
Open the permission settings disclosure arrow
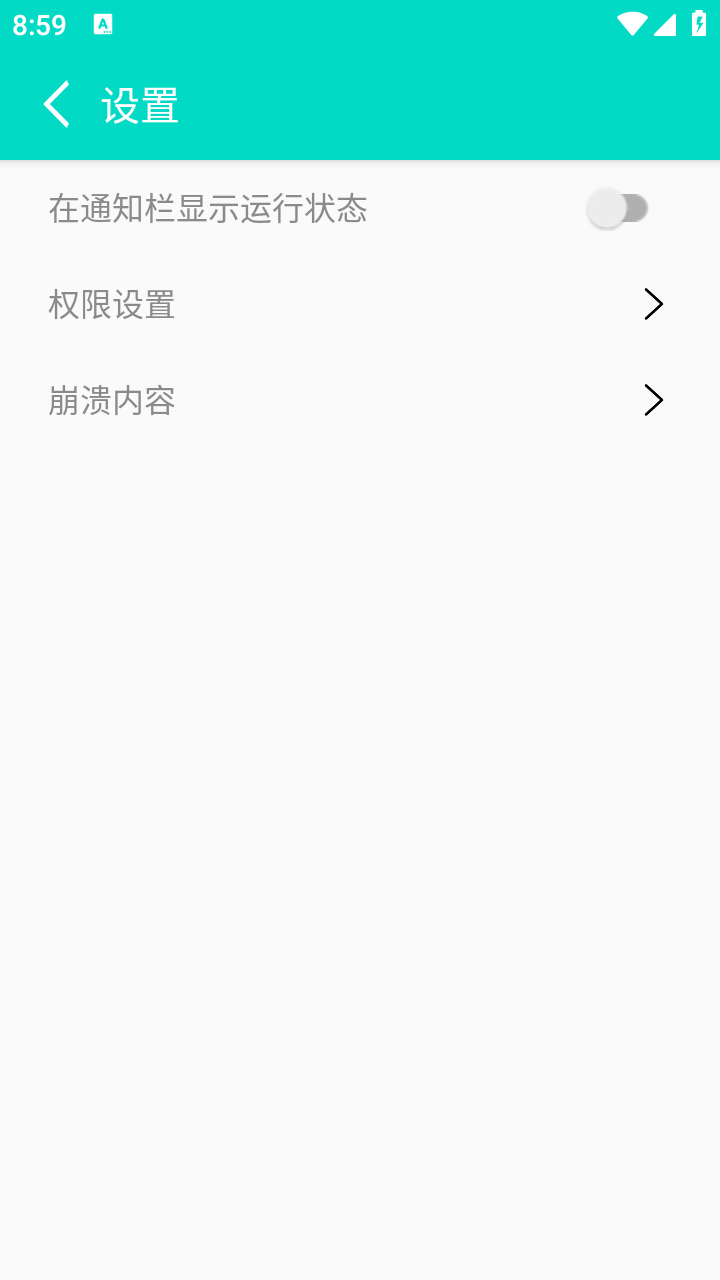click(x=653, y=304)
